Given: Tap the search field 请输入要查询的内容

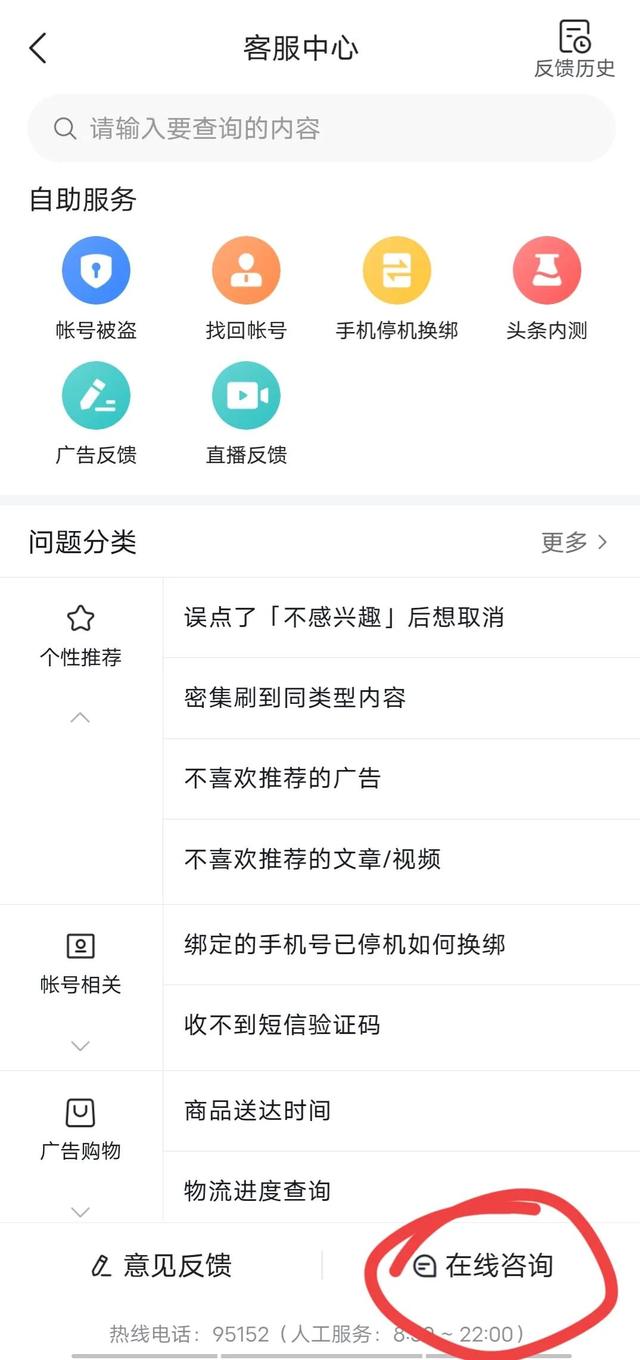Looking at the screenshot, I should coord(320,129).
